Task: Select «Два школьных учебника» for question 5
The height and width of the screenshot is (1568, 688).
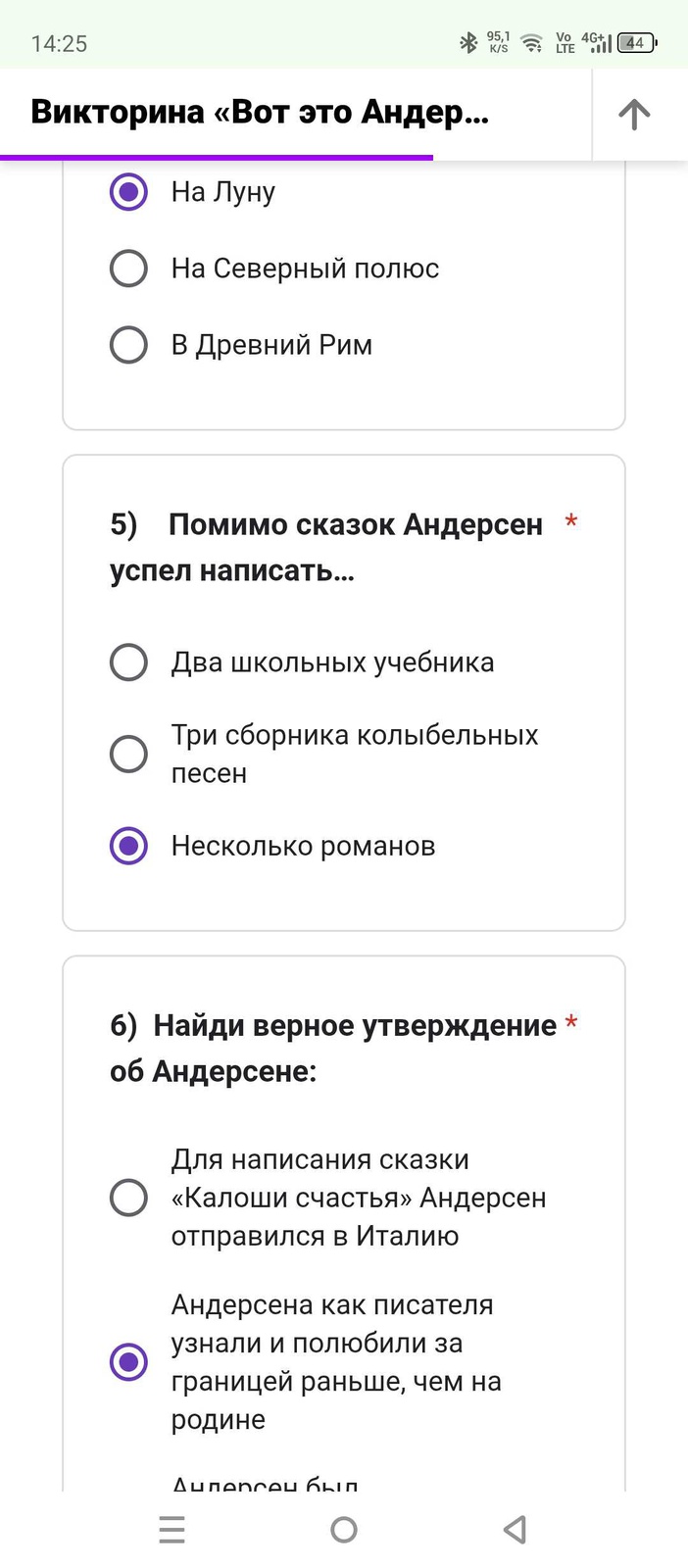Action: tap(128, 662)
